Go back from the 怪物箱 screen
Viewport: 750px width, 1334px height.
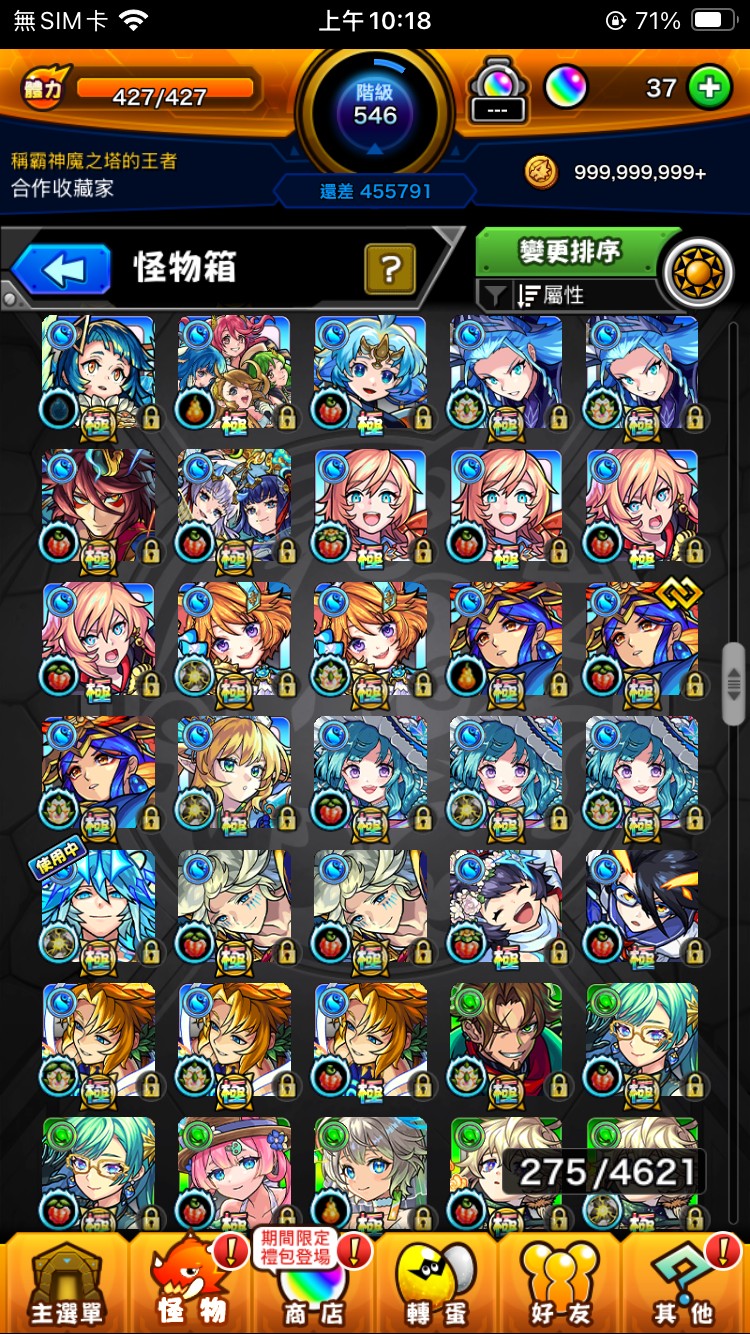61,270
